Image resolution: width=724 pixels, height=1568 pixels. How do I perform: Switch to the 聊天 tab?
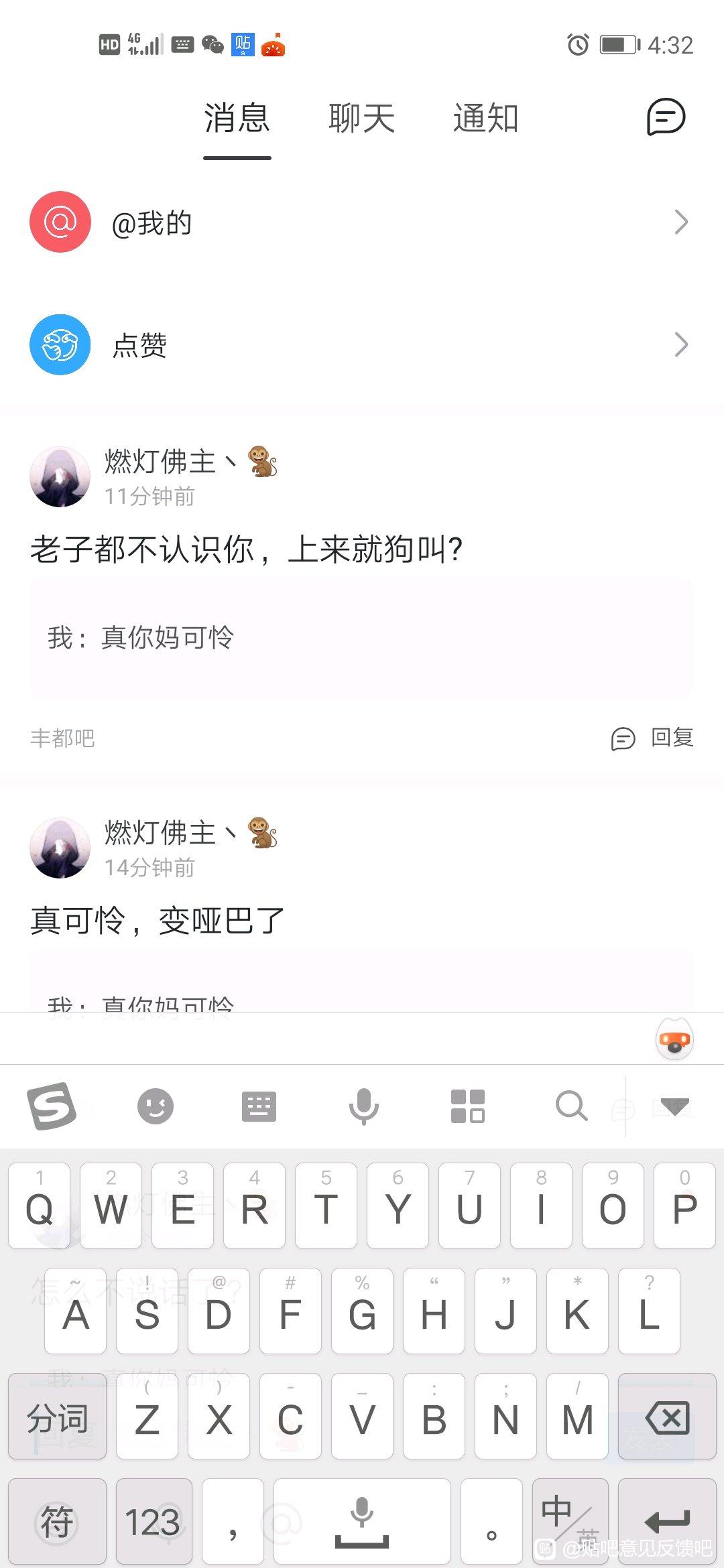[x=361, y=119]
